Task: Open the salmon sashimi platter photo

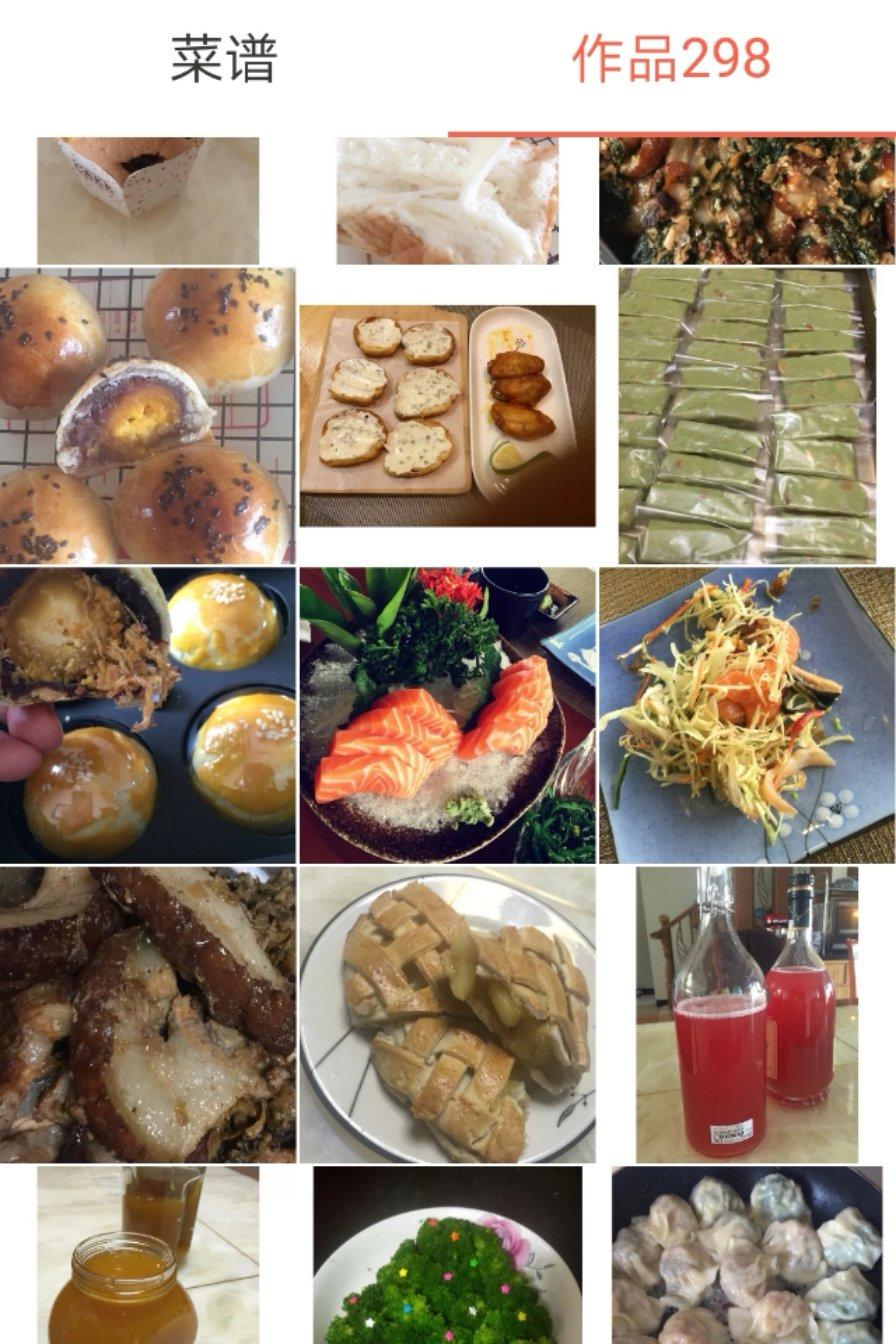Action: click(447, 716)
